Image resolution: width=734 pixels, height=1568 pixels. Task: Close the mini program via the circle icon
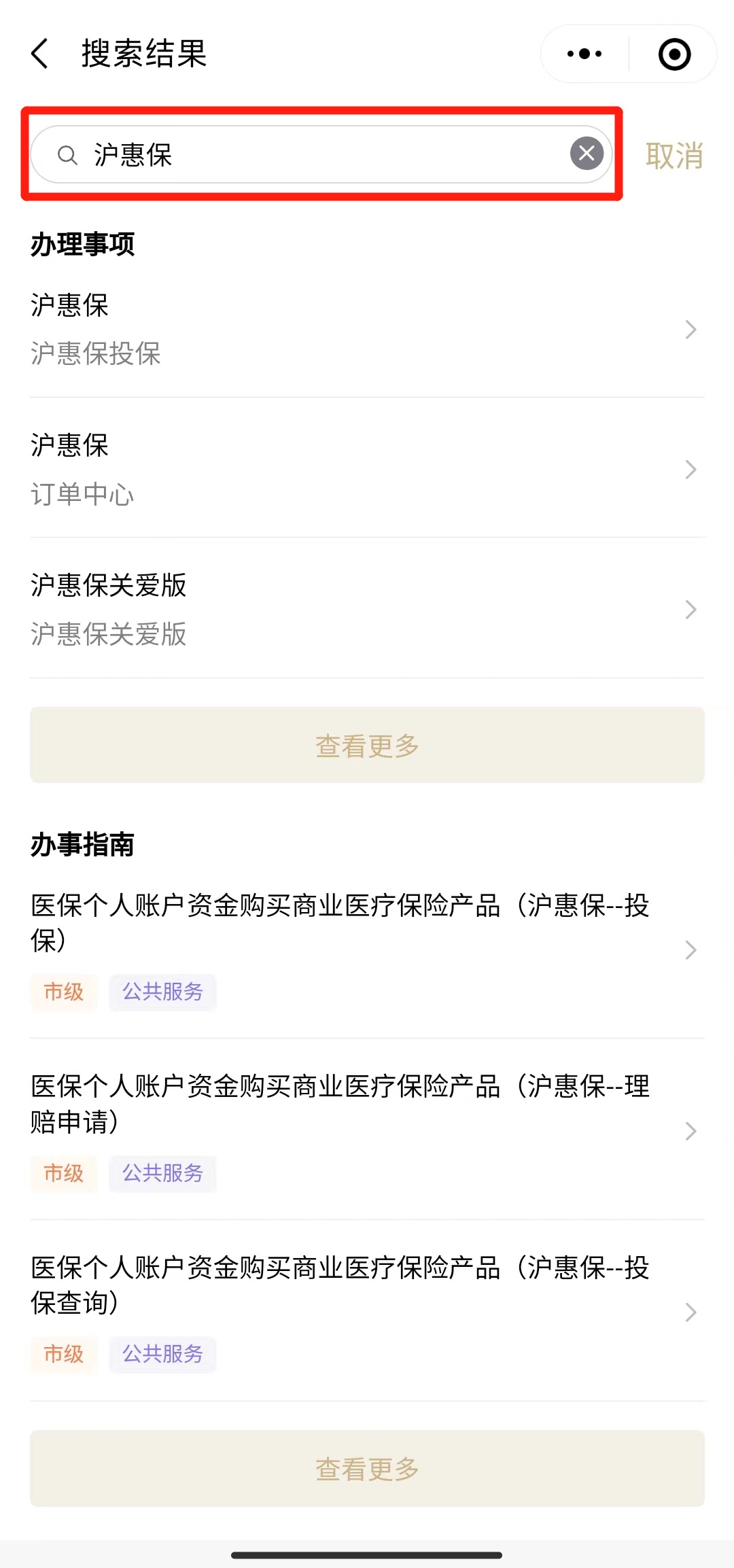pyautogui.click(x=674, y=54)
